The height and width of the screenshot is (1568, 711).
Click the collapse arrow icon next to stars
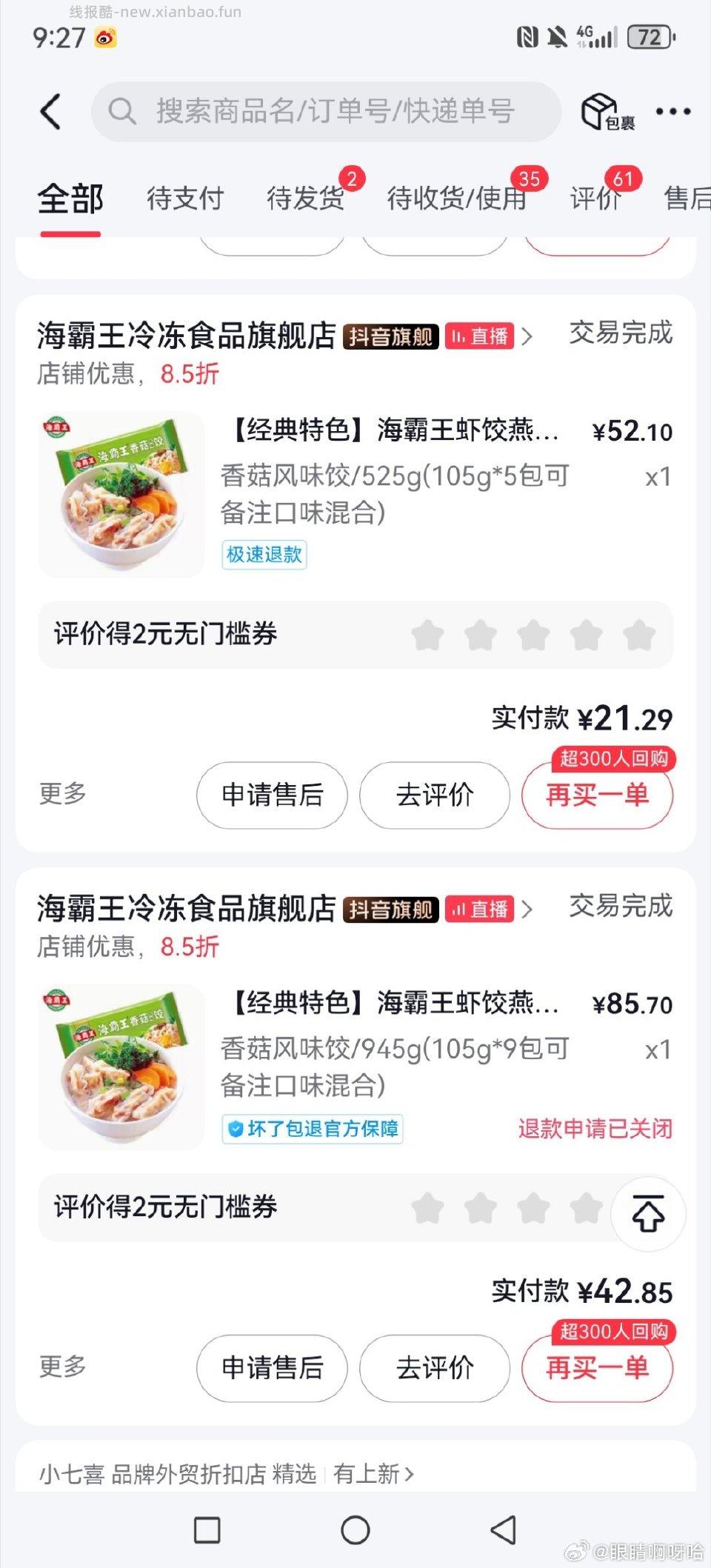click(647, 1213)
